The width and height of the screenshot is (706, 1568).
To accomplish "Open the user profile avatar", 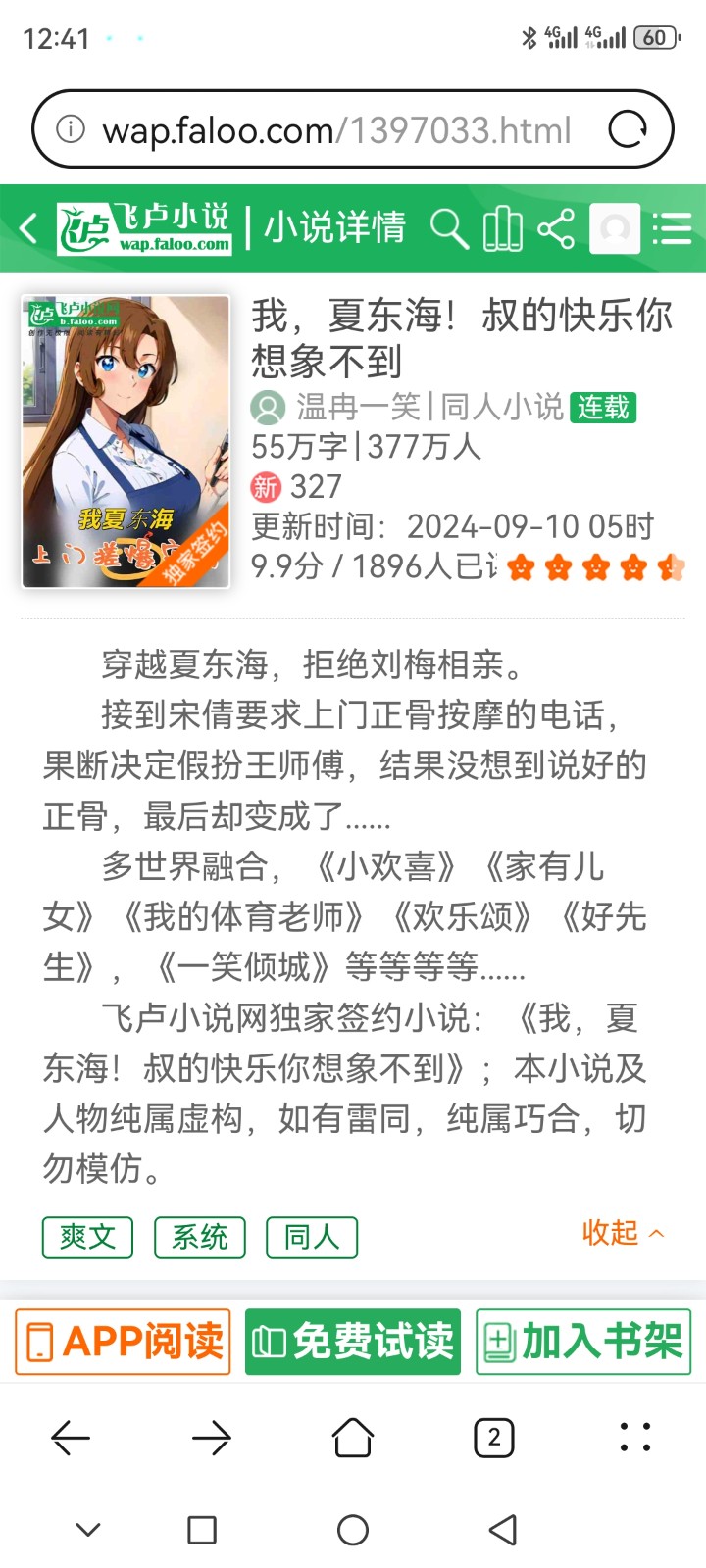I will (615, 228).
